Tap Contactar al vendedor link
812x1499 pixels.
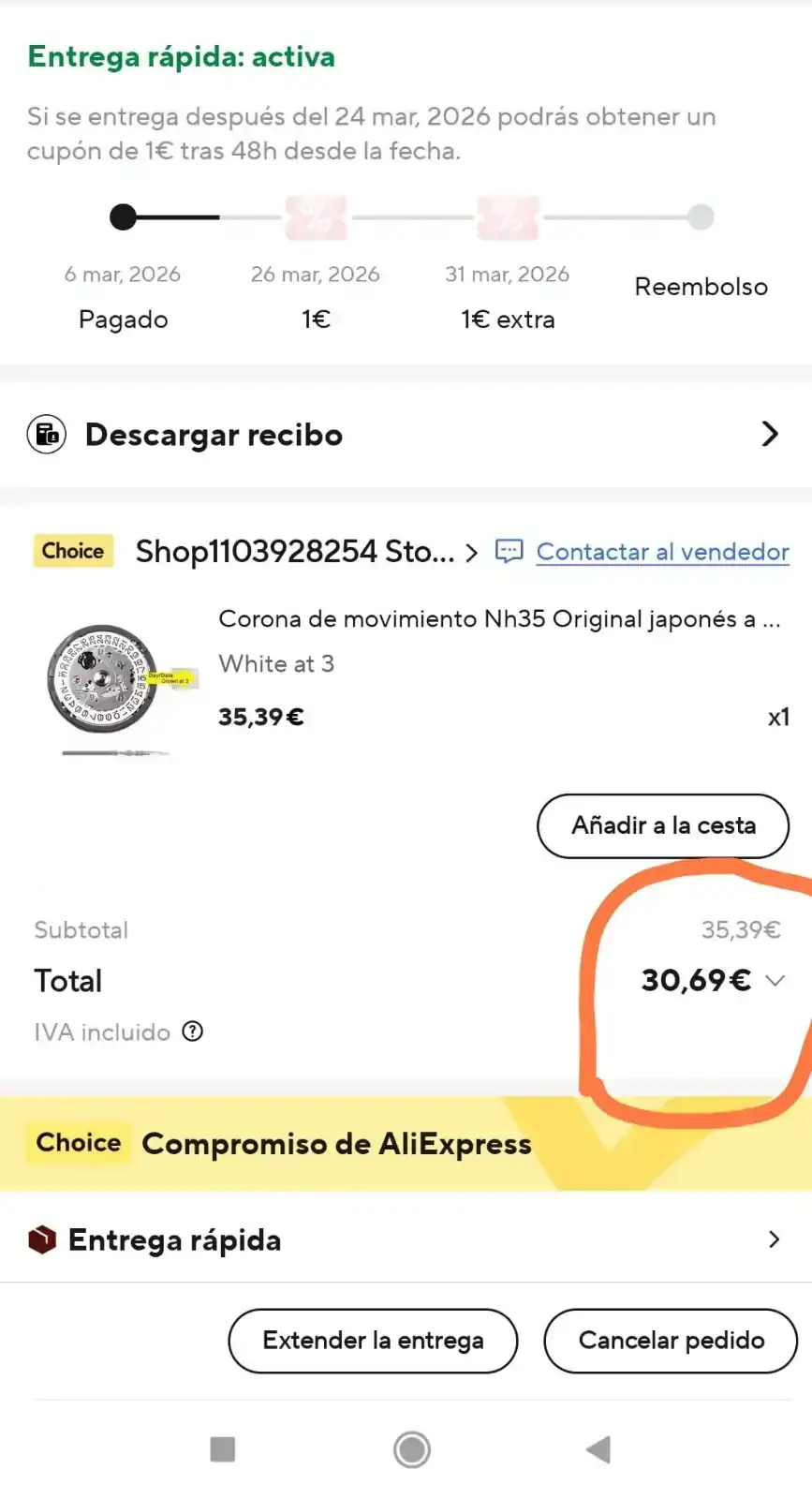pyautogui.click(x=661, y=552)
